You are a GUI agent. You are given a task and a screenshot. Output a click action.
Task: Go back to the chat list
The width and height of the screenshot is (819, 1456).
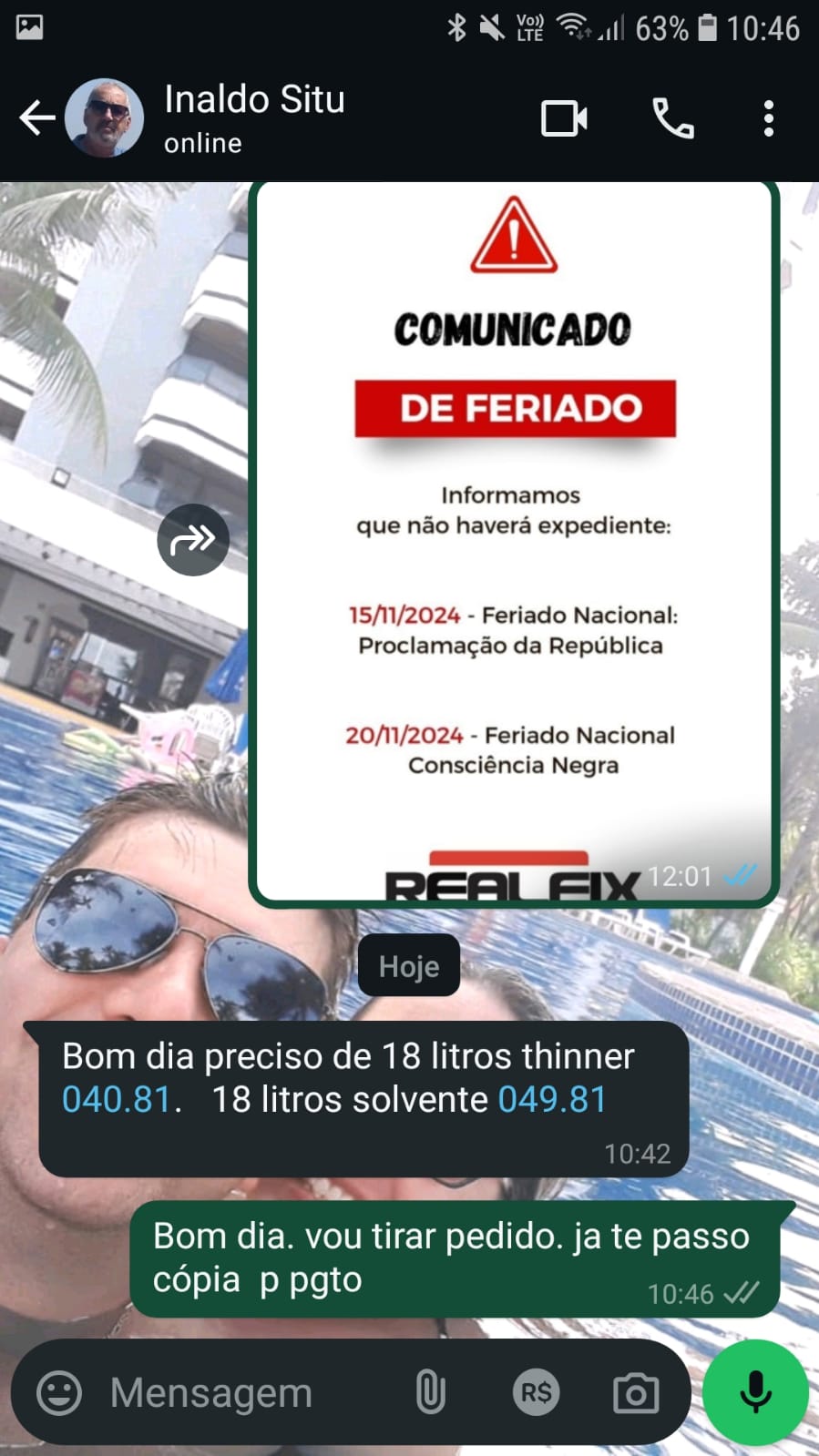[36, 118]
